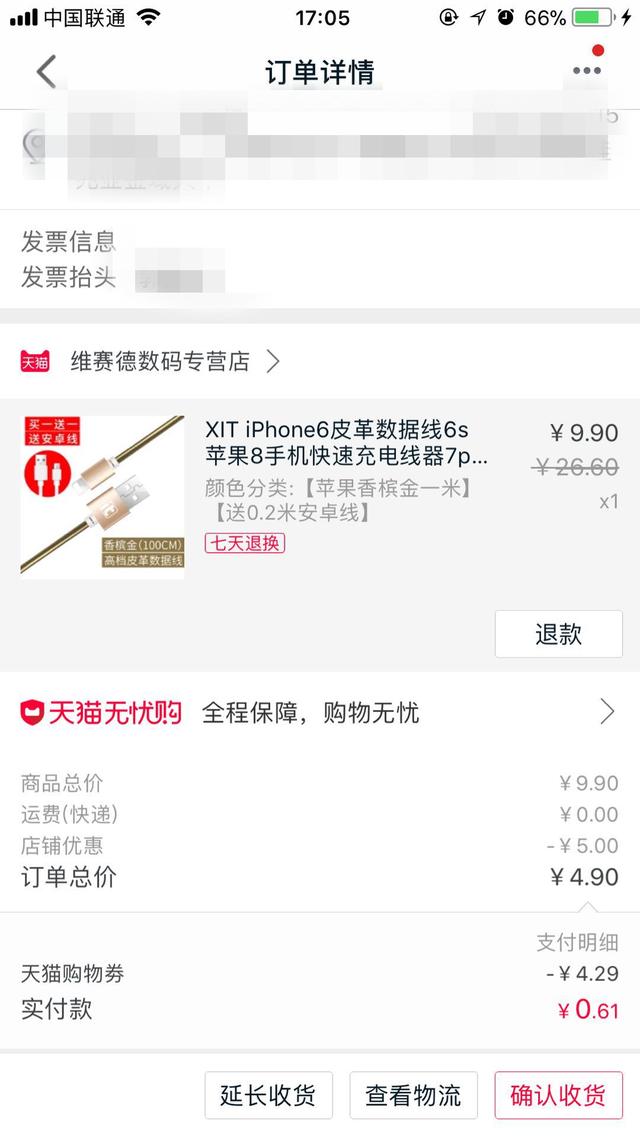This screenshot has width=640, height=1138.
Task: Open the three-dot overflow menu
Action: (586, 70)
